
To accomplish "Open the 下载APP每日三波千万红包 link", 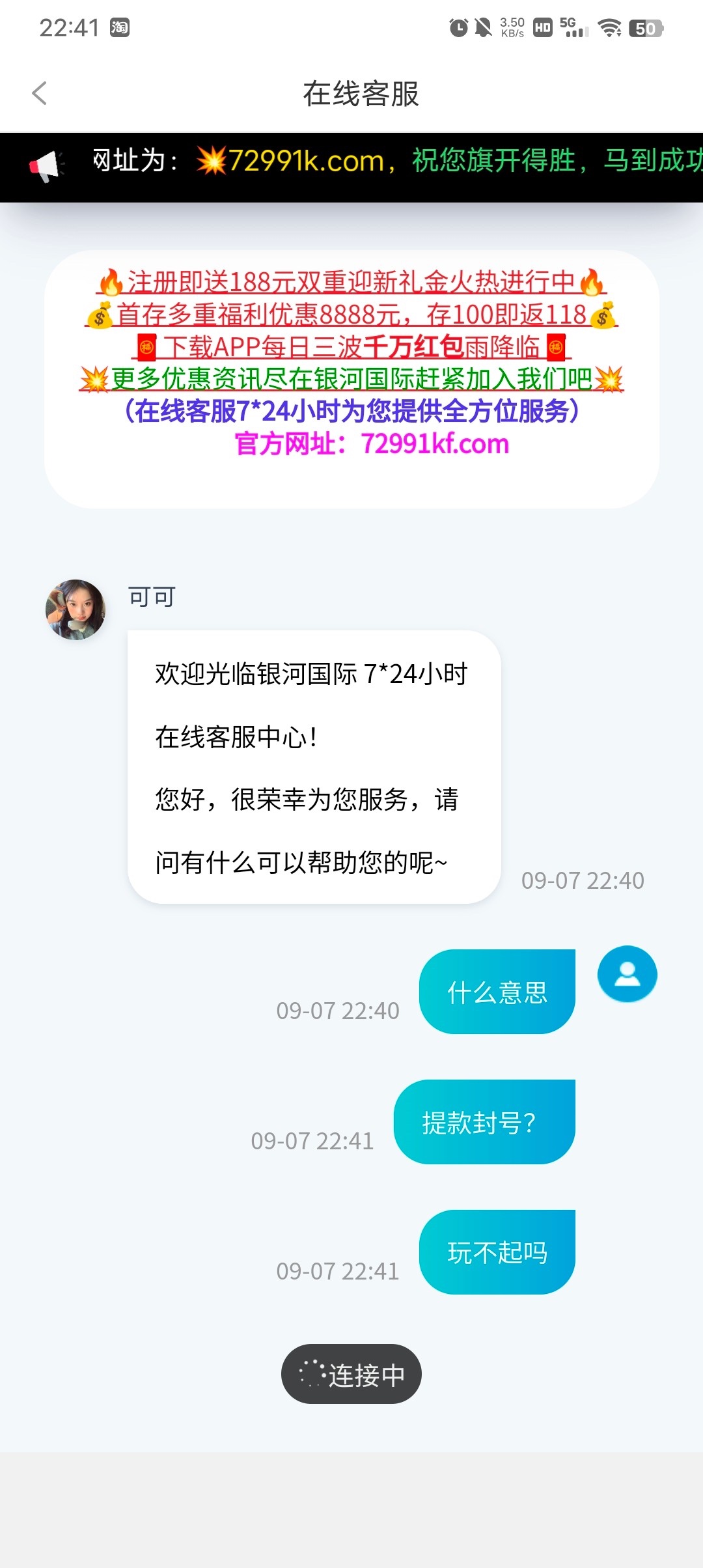I will (351, 346).
